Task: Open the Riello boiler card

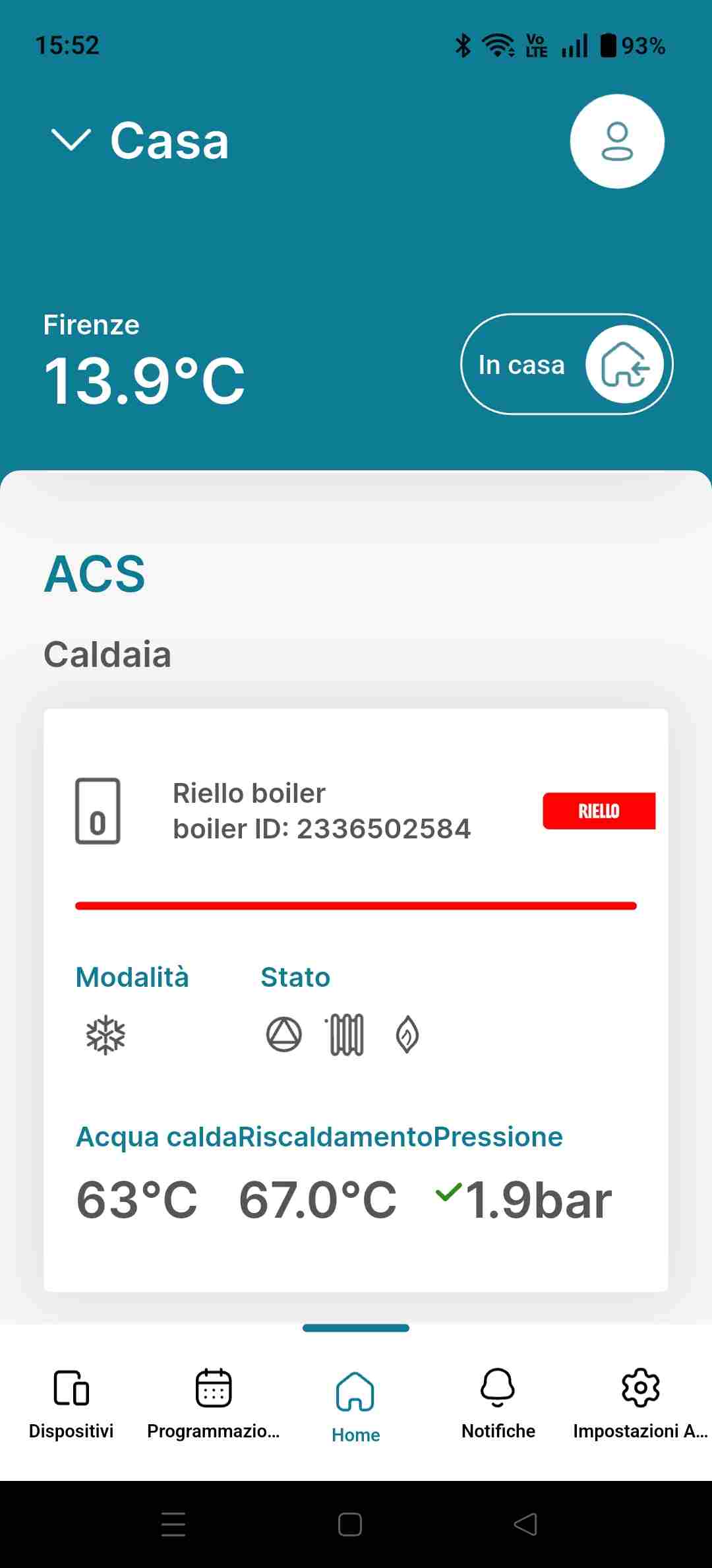Action: 356,811
